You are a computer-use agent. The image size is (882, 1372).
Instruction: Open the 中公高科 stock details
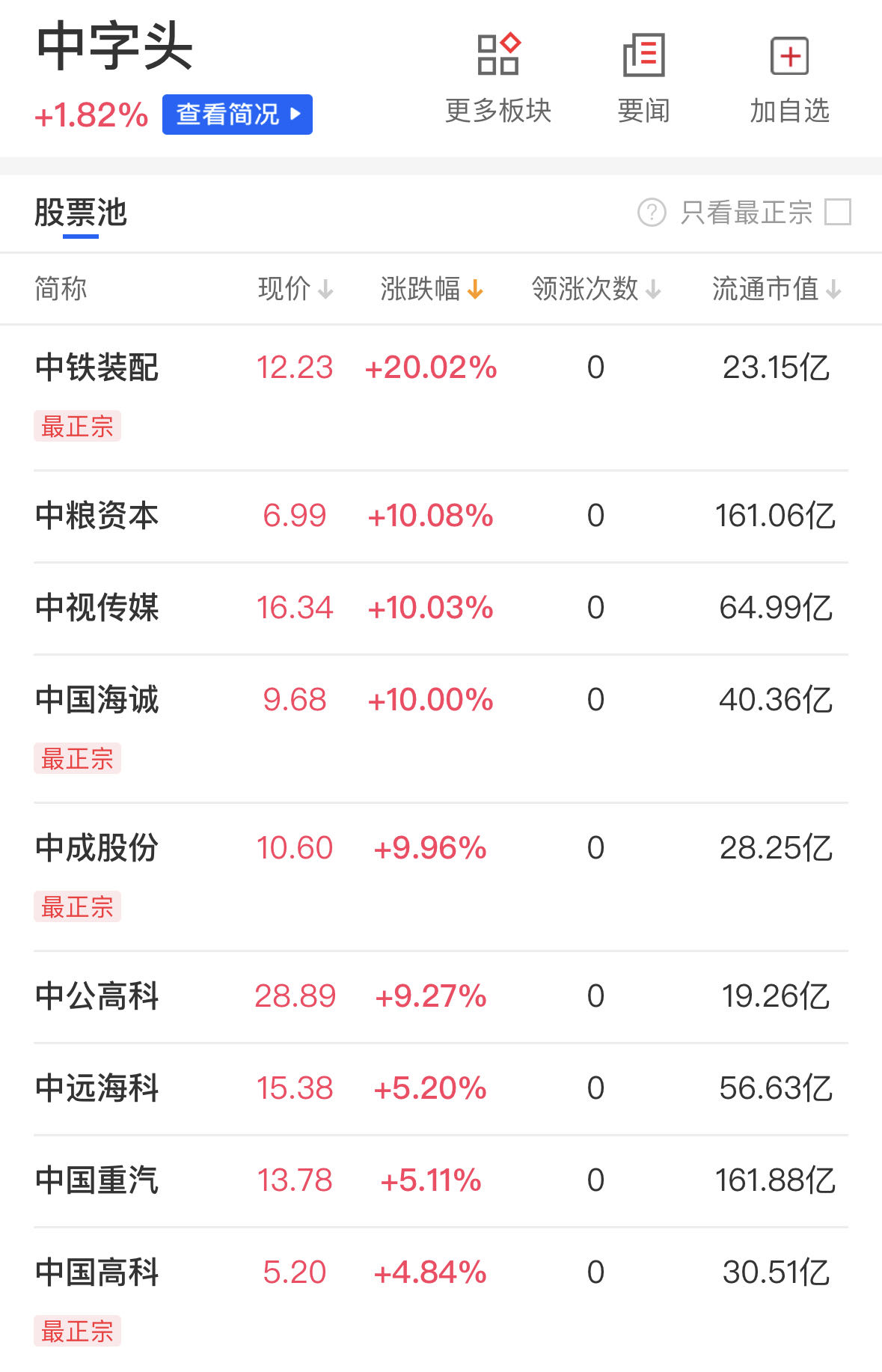tap(97, 996)
